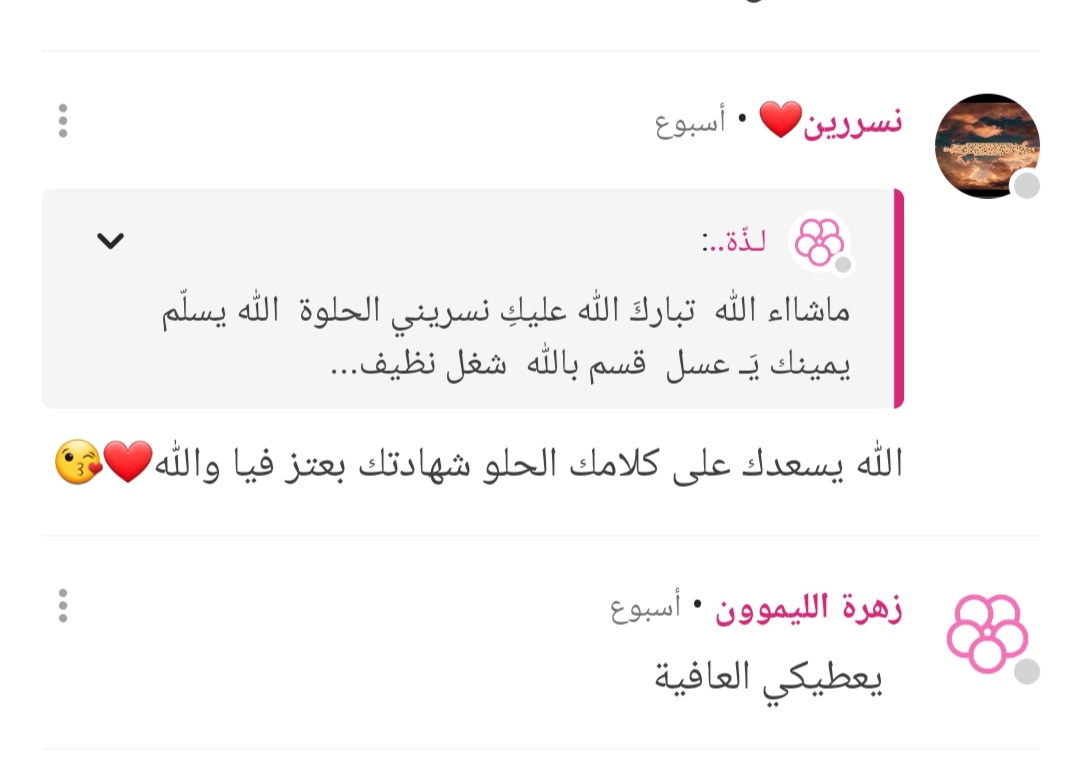Open زهرة الليموون's flower avatar
The width and height of the screenshot is (1080, 771).
point(987,632)
